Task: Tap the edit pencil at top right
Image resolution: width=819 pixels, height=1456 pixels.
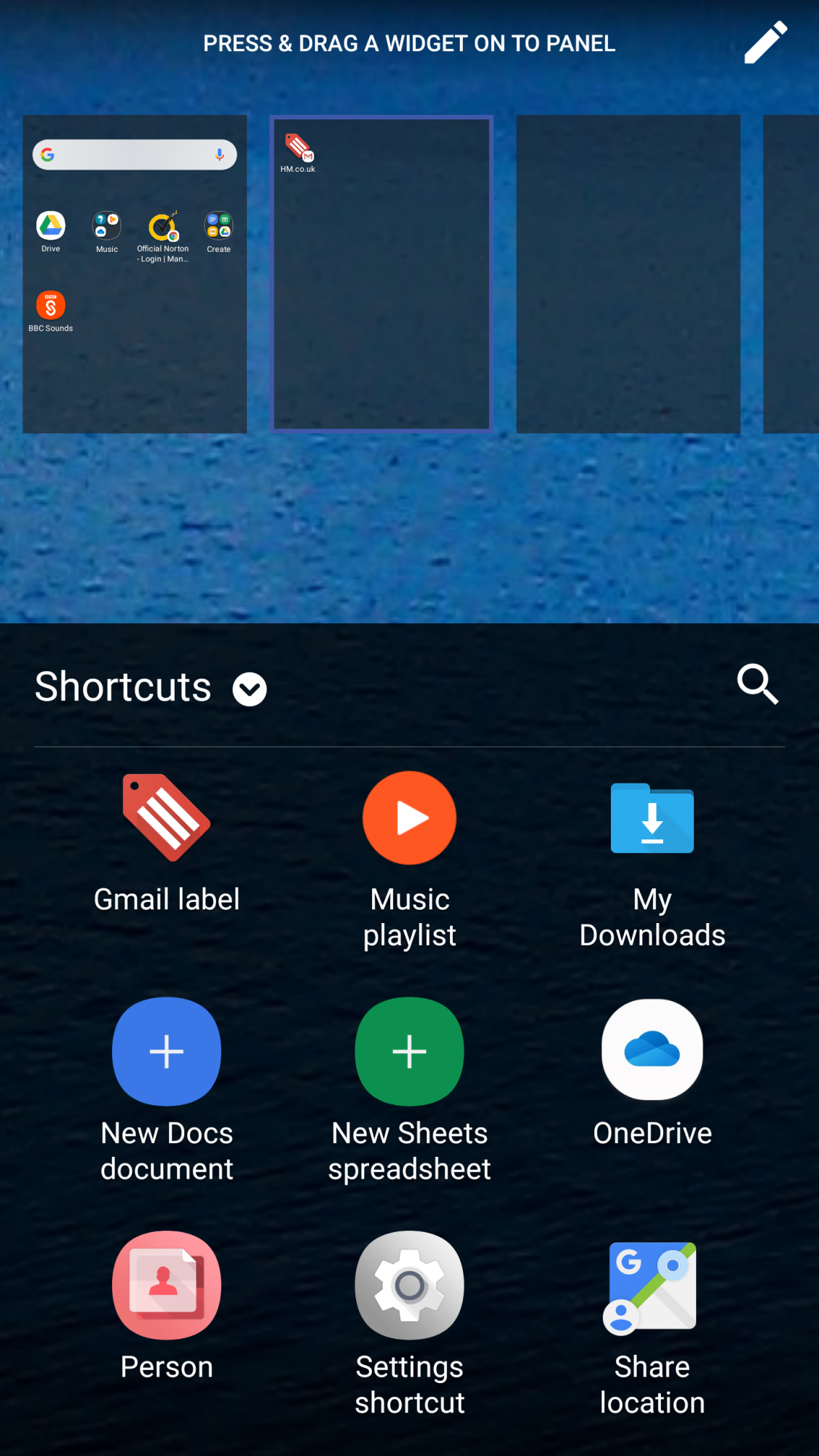Action: 765,42
